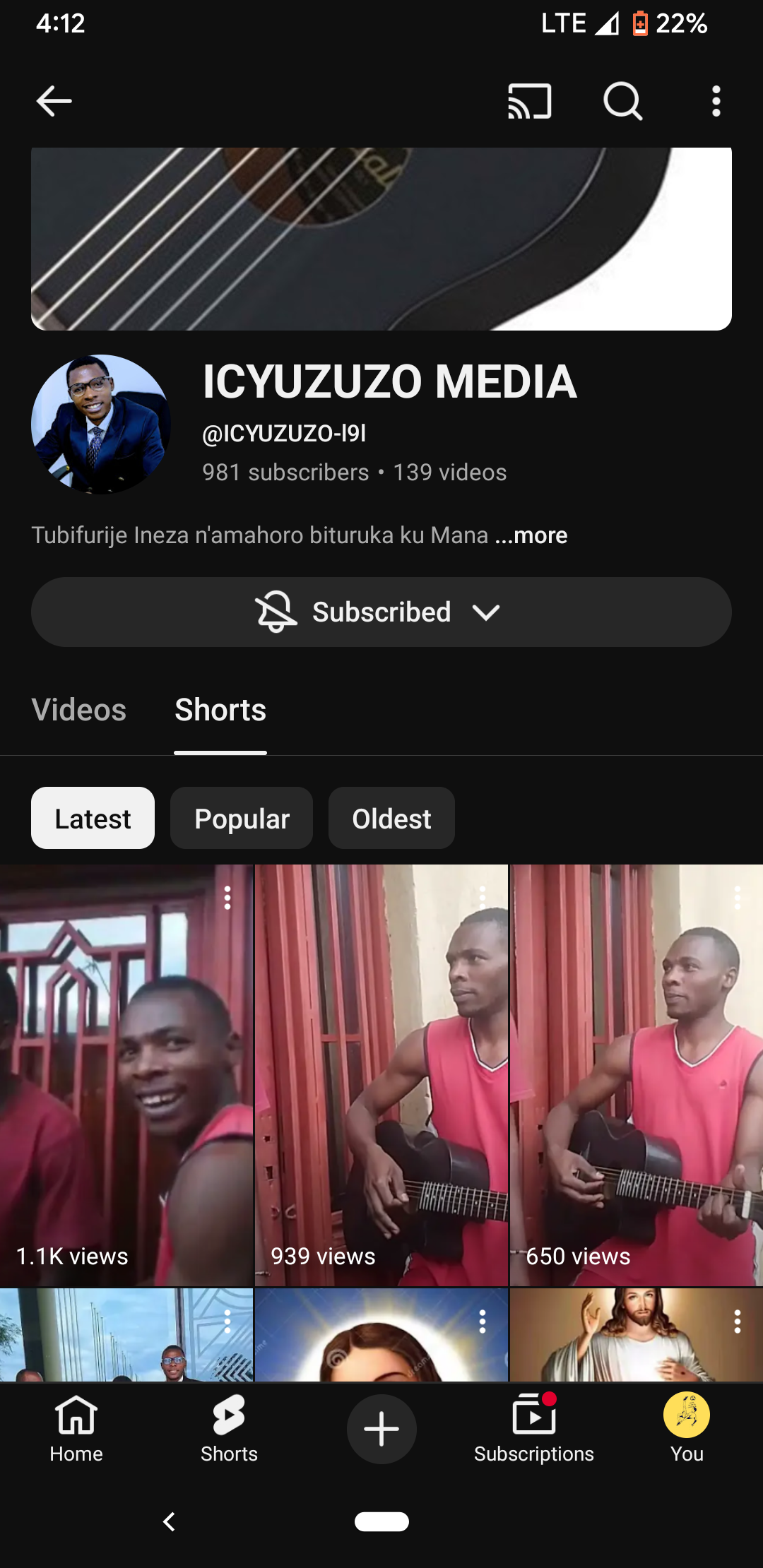Open the cast to device option
This screenshot has width=763, height=1568.
point(529,101)
